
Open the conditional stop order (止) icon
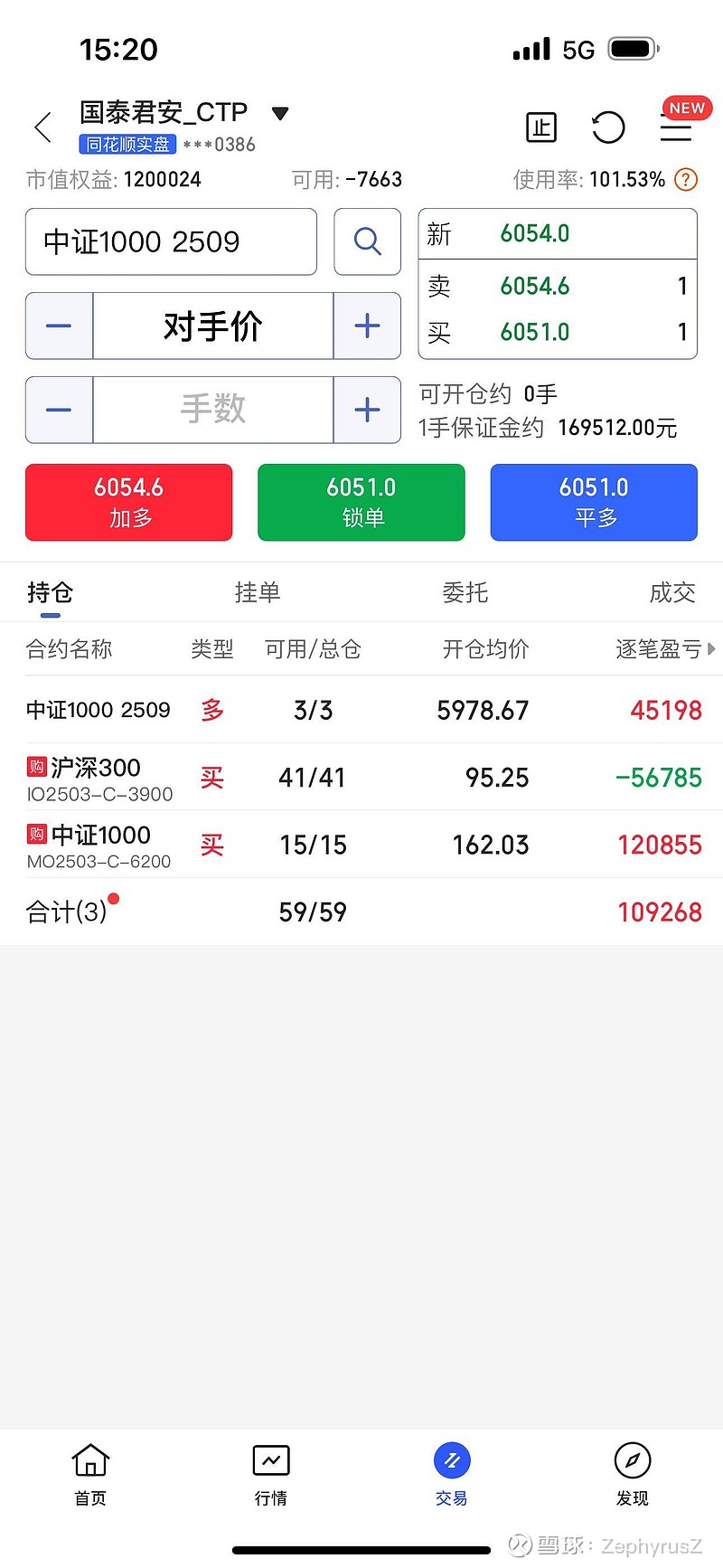point(540,128)
